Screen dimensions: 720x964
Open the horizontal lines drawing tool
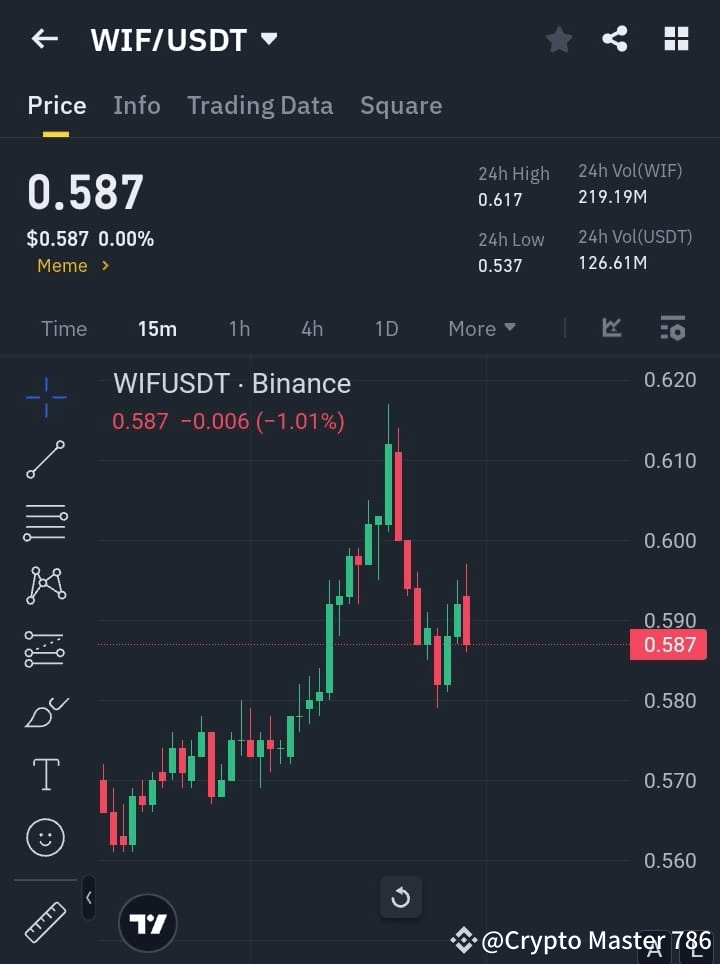(45, 523)
